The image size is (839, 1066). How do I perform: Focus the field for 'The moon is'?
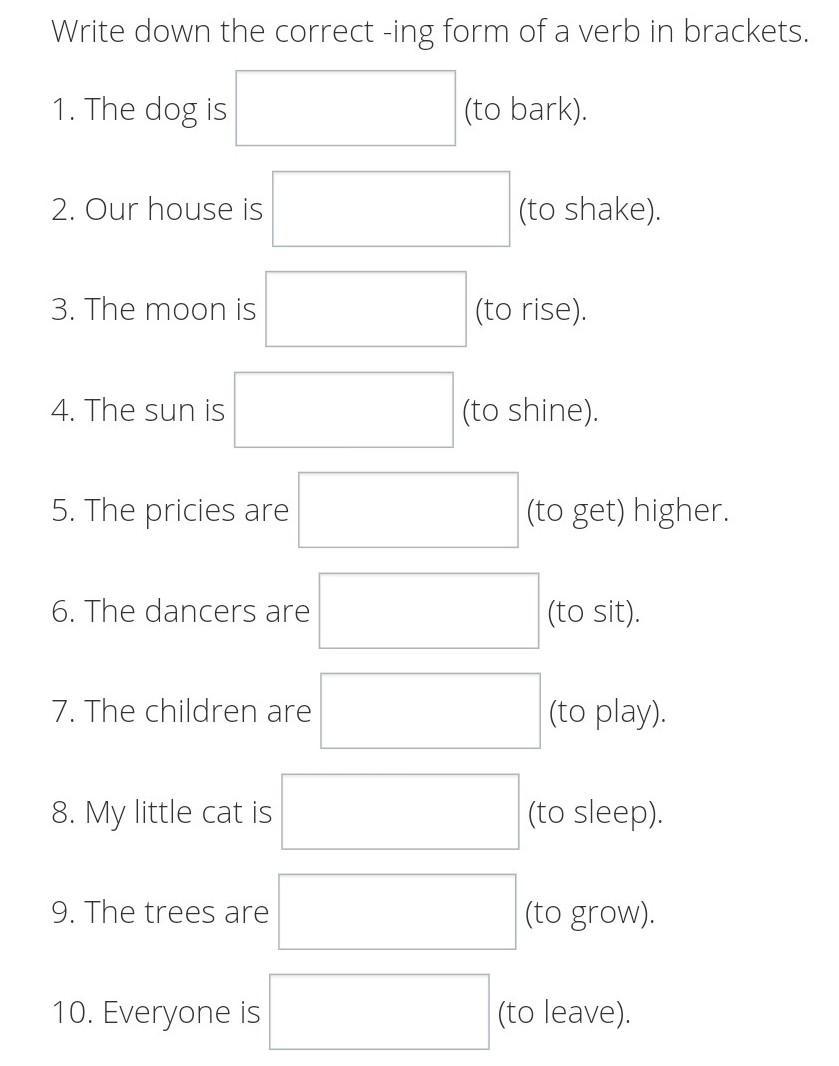coord(366,309)
